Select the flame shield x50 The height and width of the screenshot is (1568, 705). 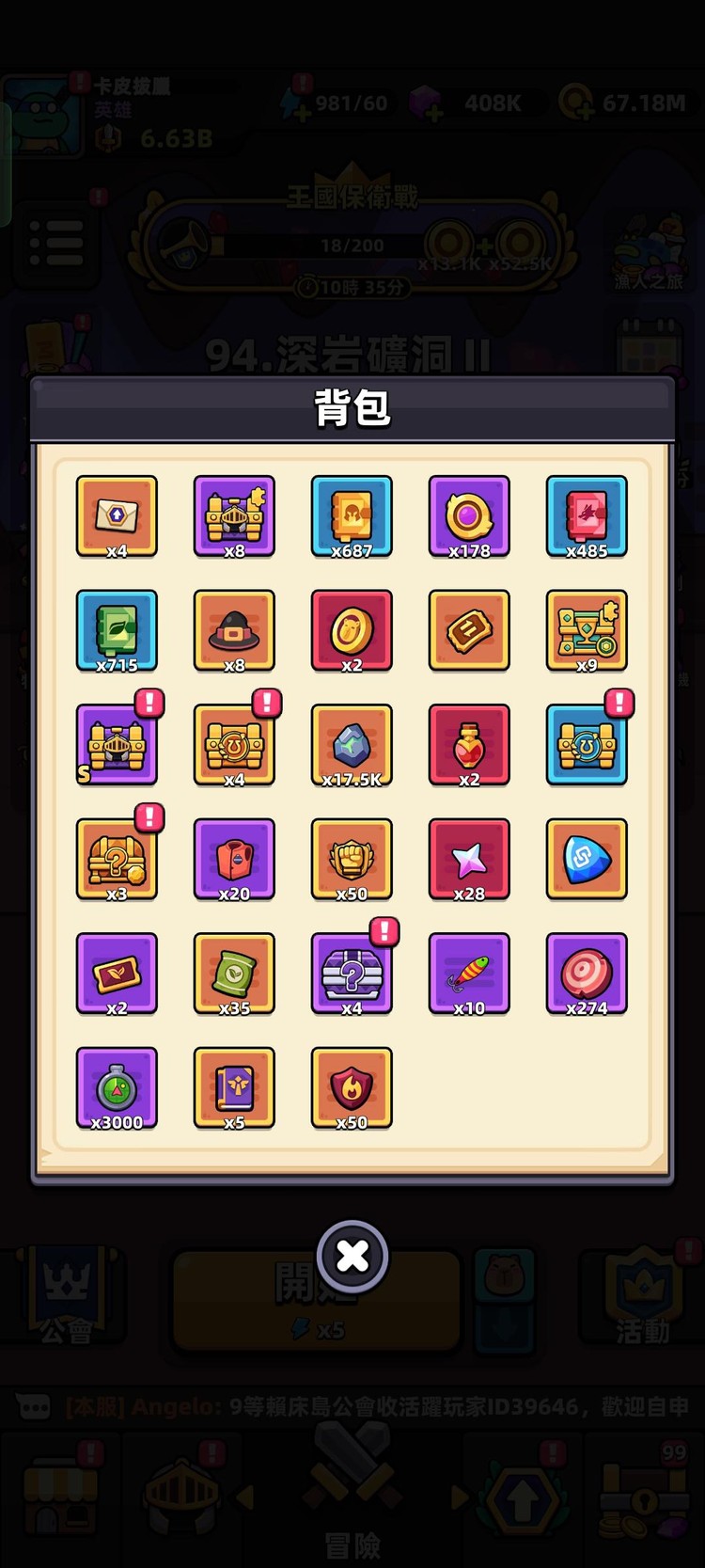tap(352, 1087)
